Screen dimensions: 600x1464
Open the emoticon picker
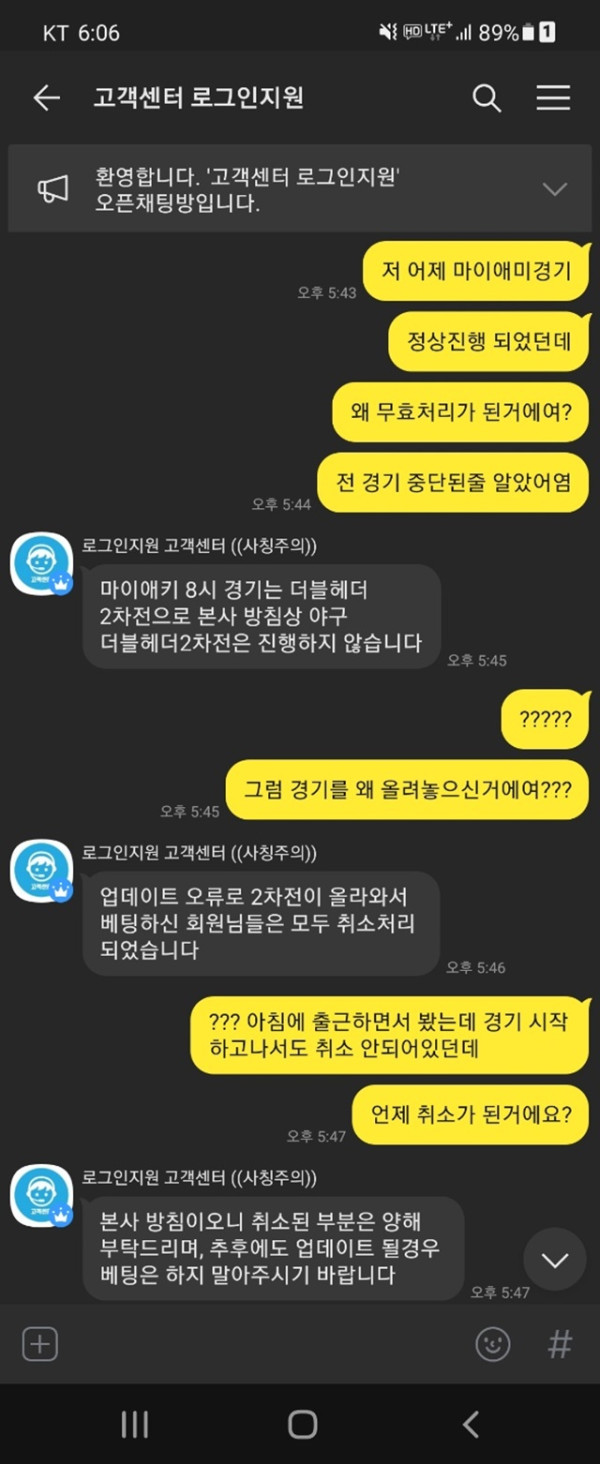(493, 1344)
